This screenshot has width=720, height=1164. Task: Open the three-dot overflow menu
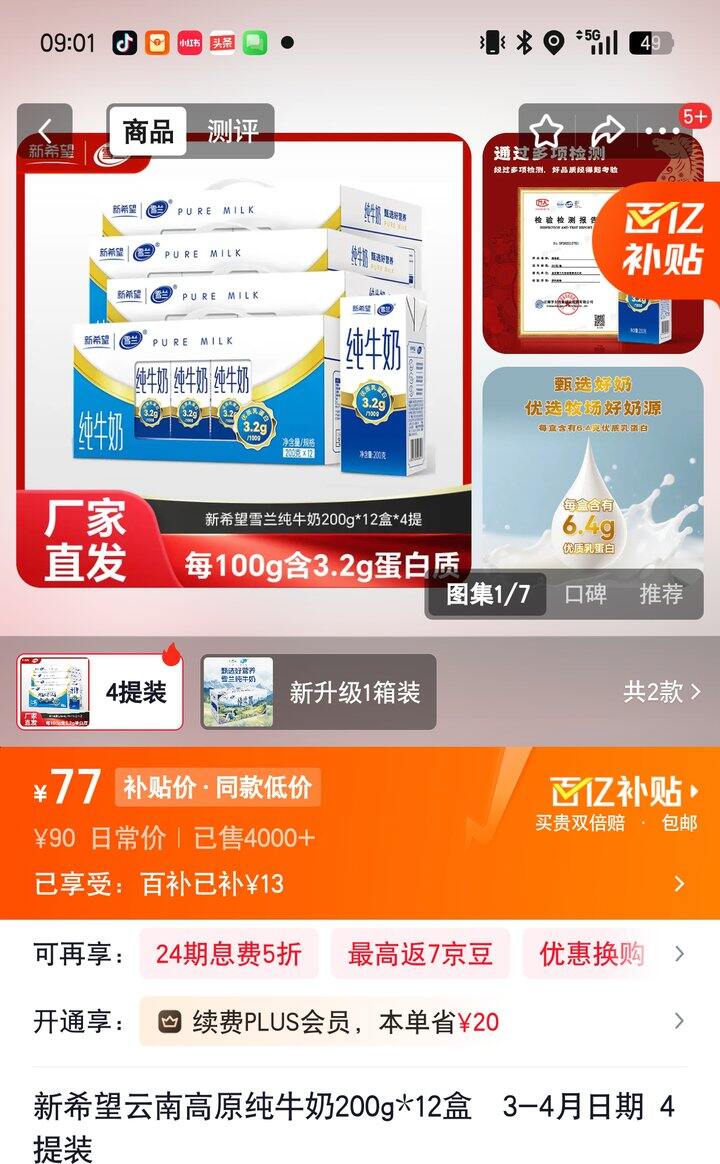[x=663, y=131]
